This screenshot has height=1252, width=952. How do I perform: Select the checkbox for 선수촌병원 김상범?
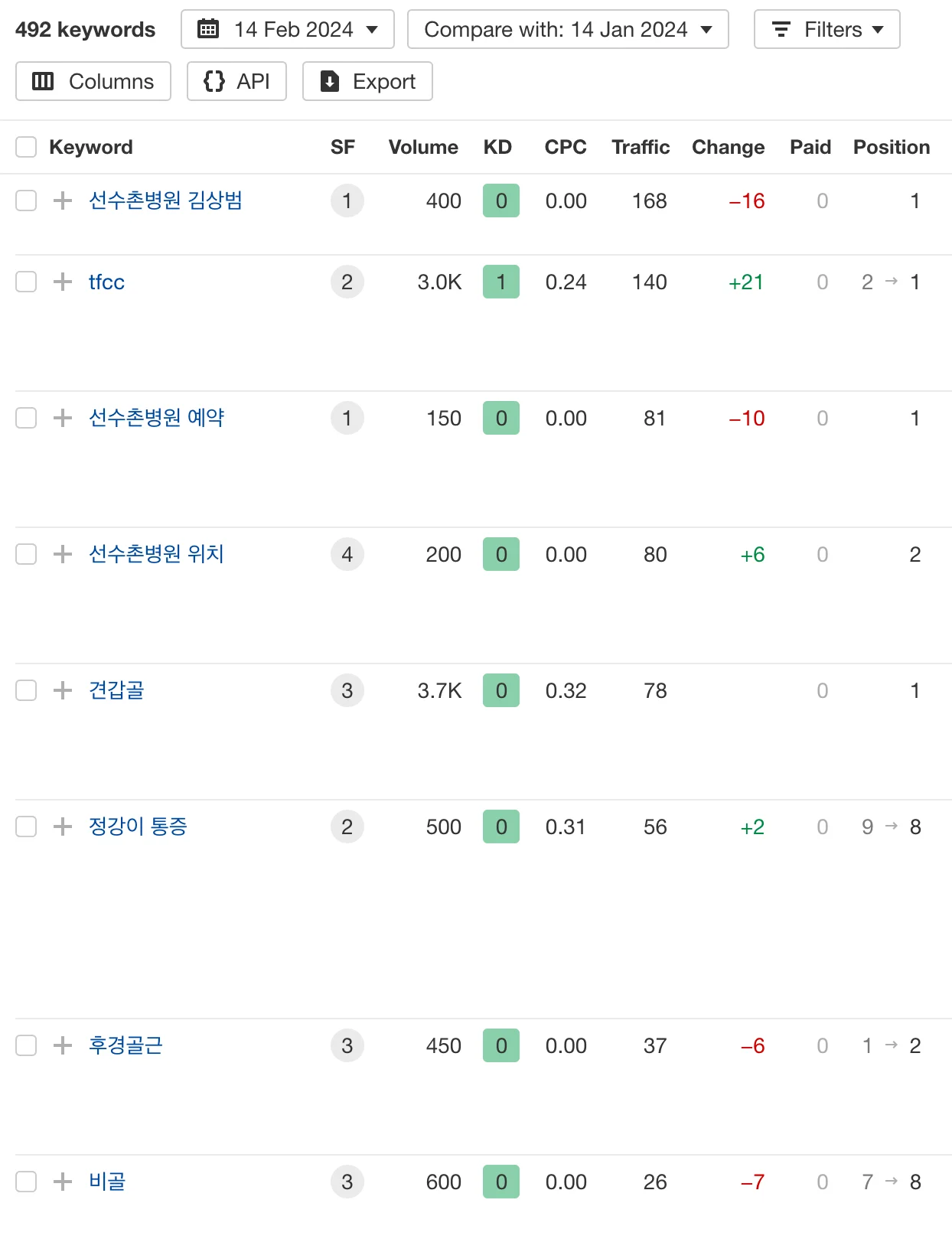(x=26, y=201)
